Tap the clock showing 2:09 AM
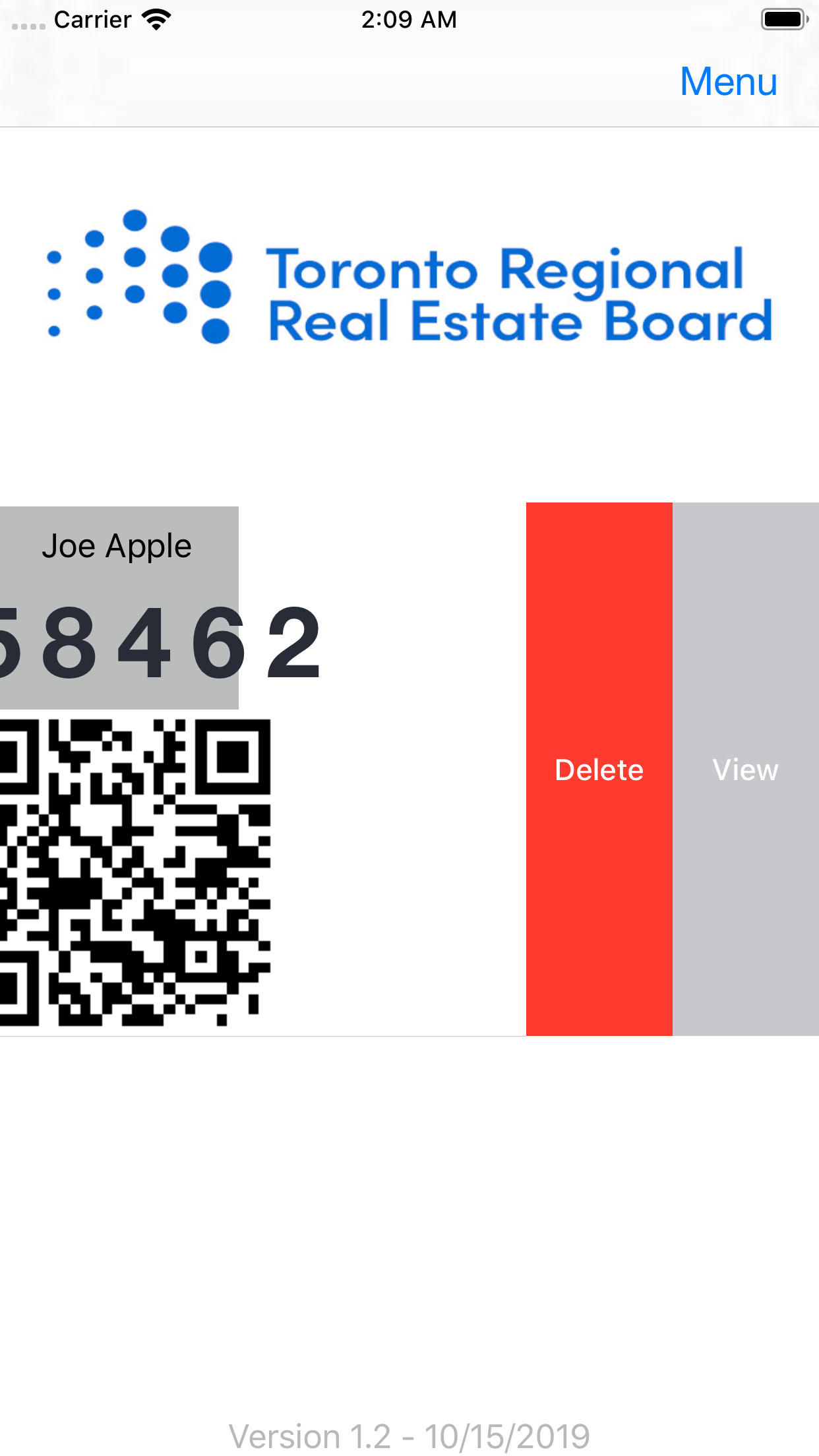Screen dimensions: 819x1456 [409, 20]
